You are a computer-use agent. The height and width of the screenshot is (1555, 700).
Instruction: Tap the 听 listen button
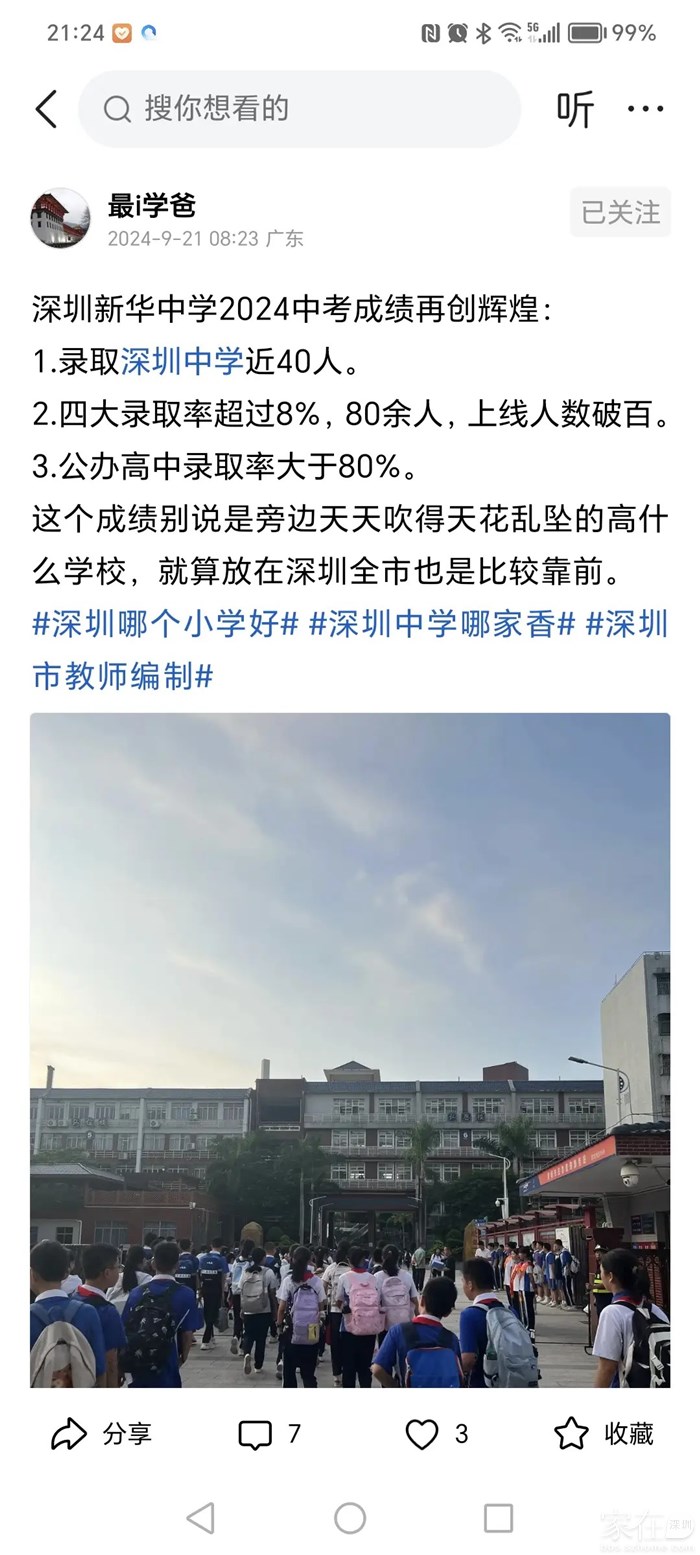click(x=575, y=109)
